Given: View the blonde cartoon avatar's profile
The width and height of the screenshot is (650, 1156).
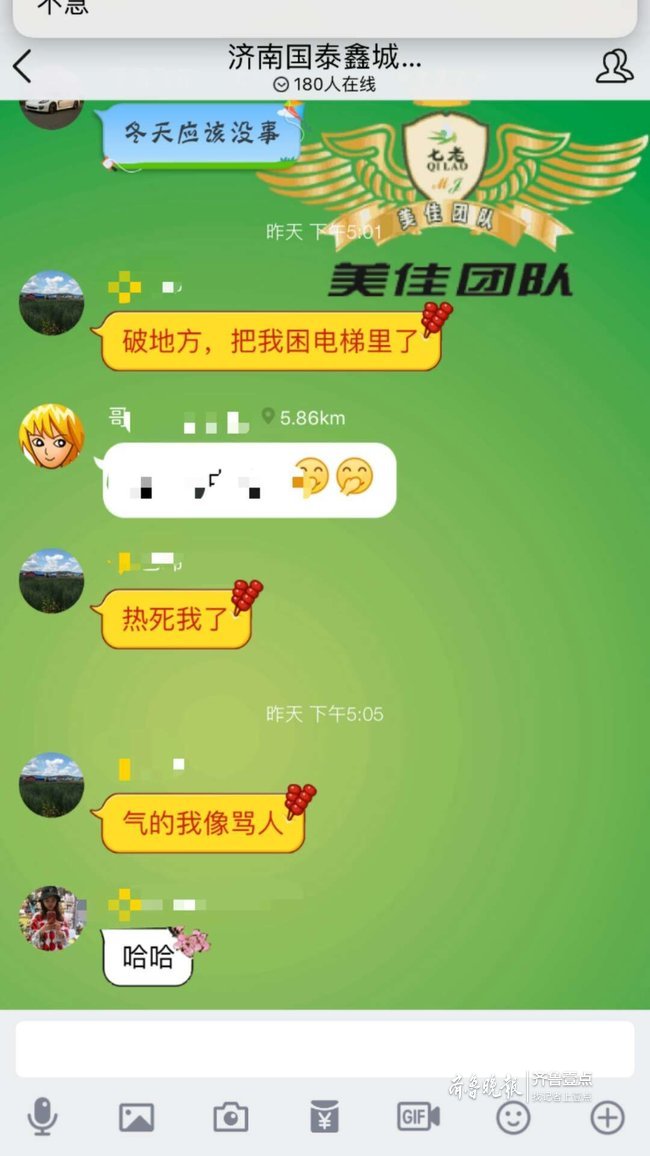Looking at the screenshot, I should click(52, 437).
